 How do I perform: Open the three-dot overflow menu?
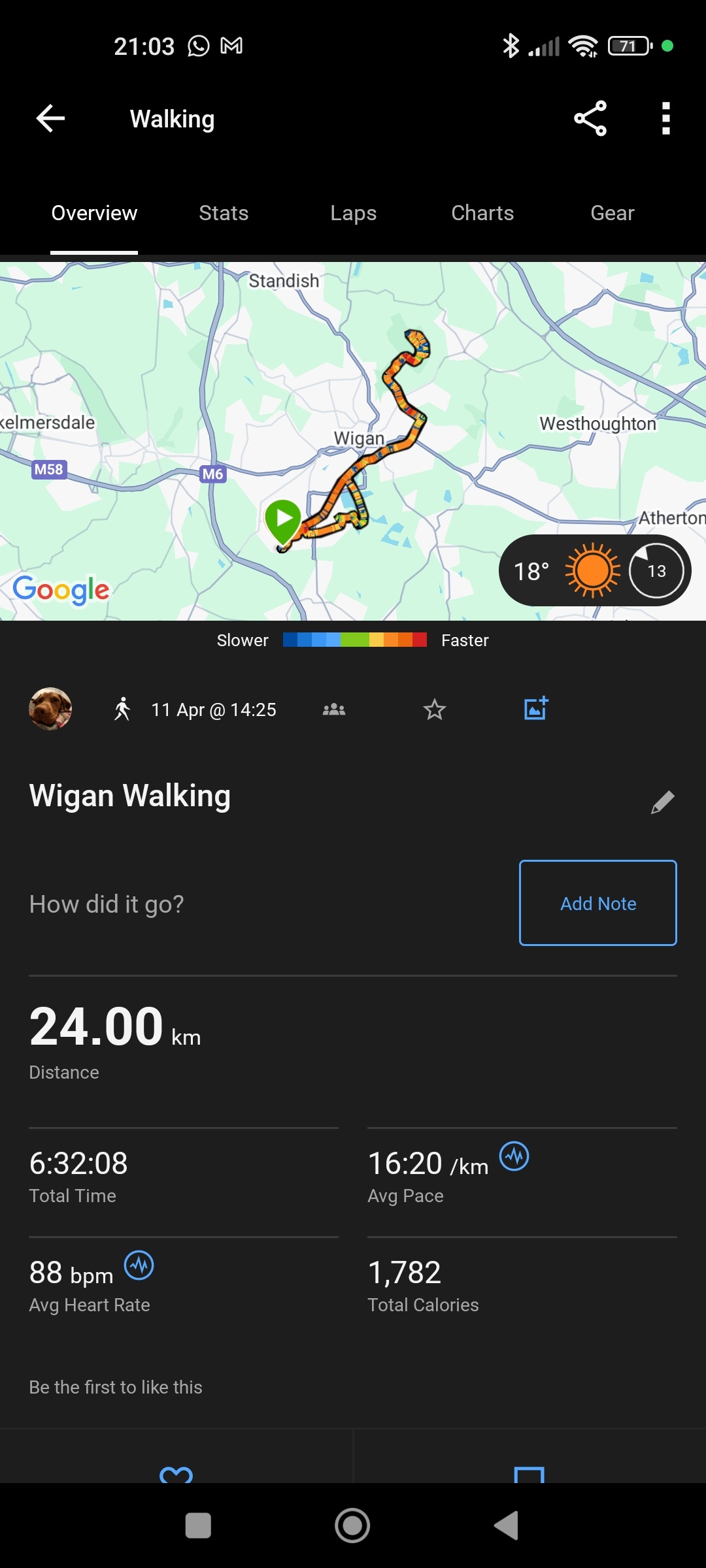point(665,118)
